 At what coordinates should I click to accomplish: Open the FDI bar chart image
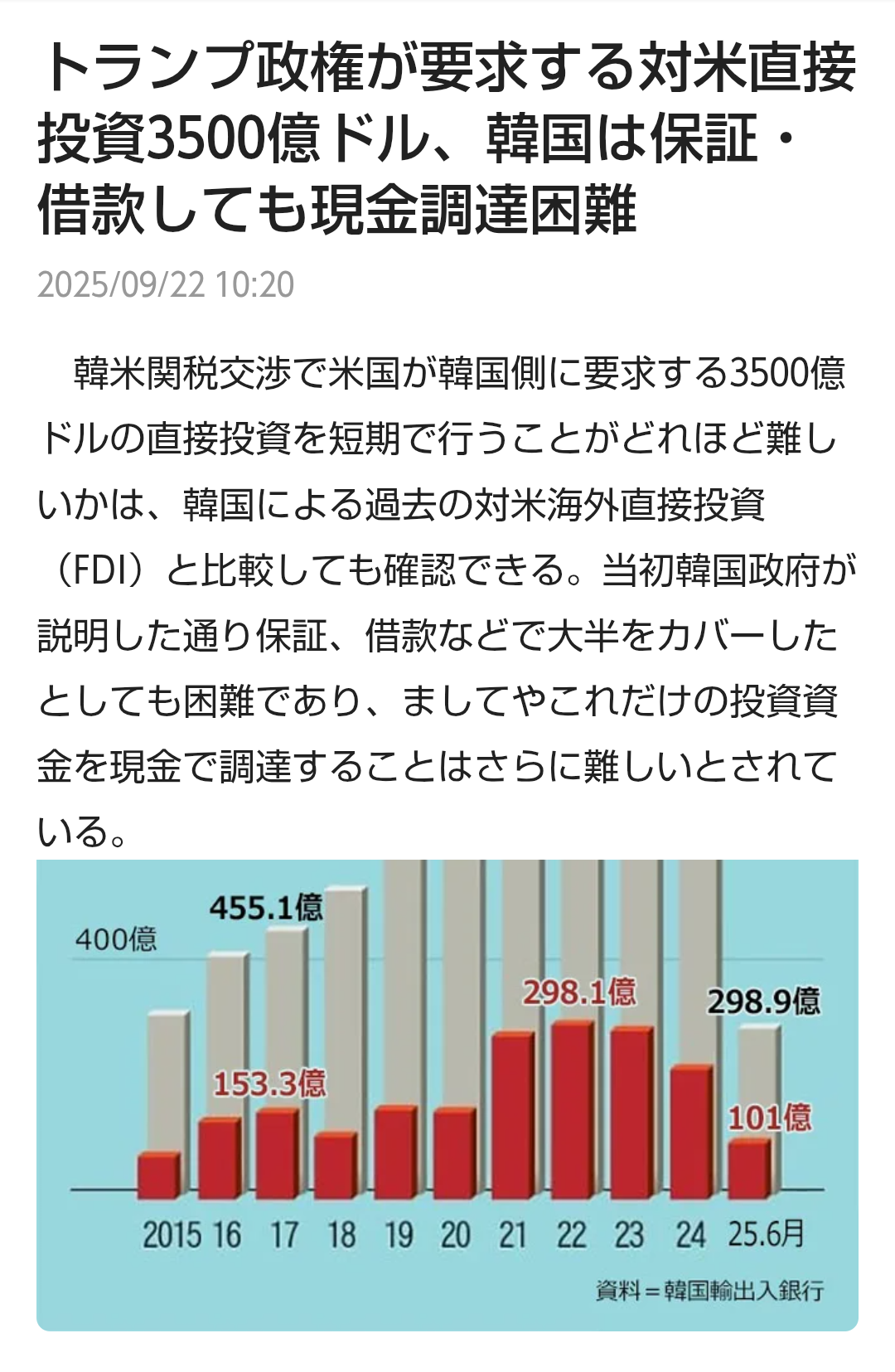click(447, 1094)
